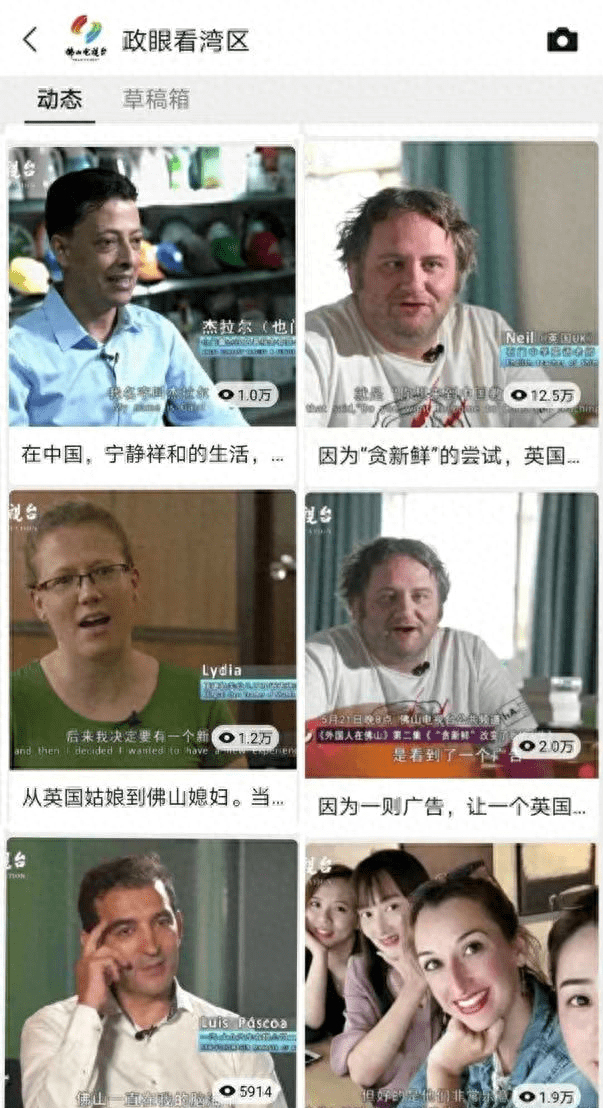Go back using the top-left arrow
Viewport: 603px width, 1108px height.
pyautogui.click(x=30, y=40)
